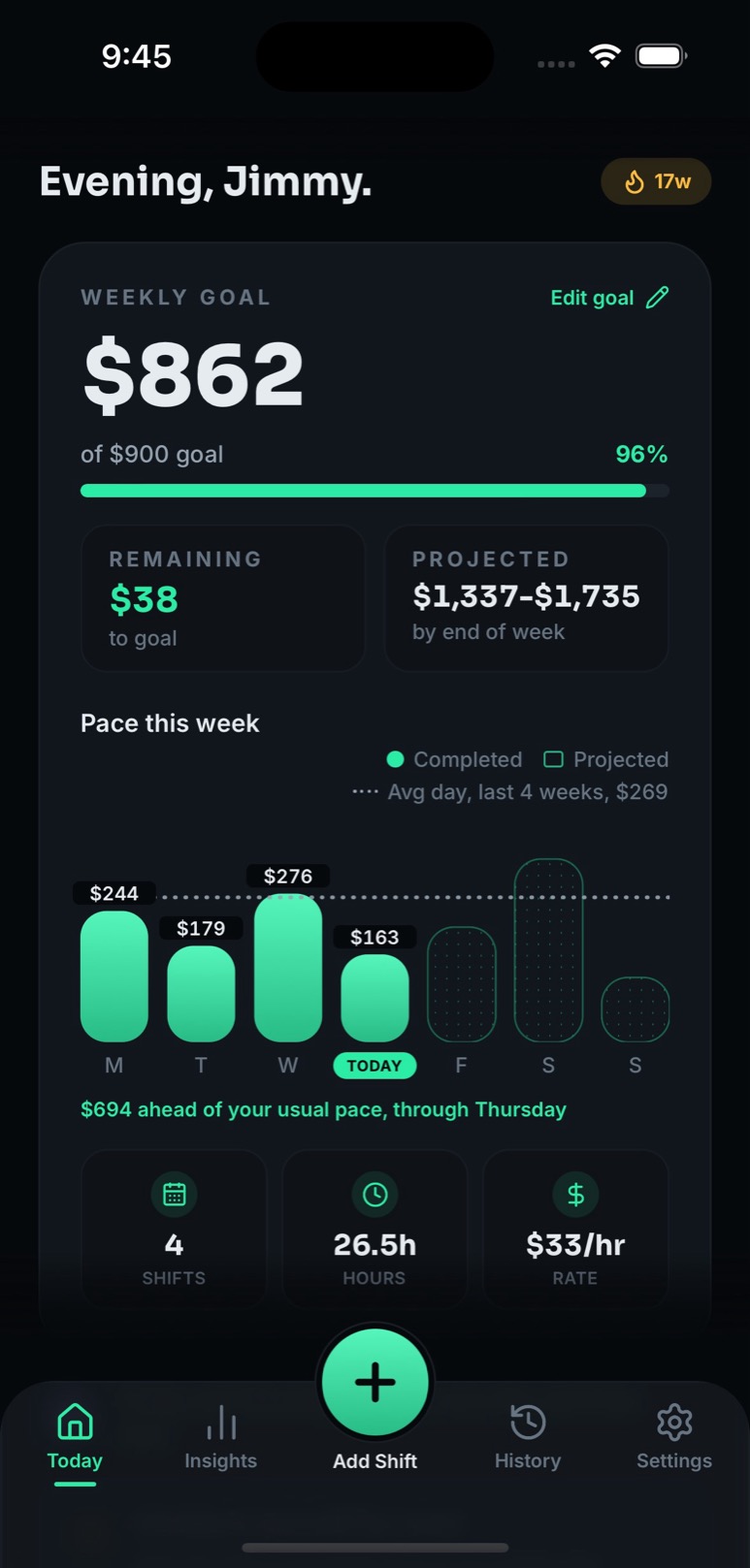
Task: Add a new shift
Action: pyautogui.click(x=375, y=1383)
